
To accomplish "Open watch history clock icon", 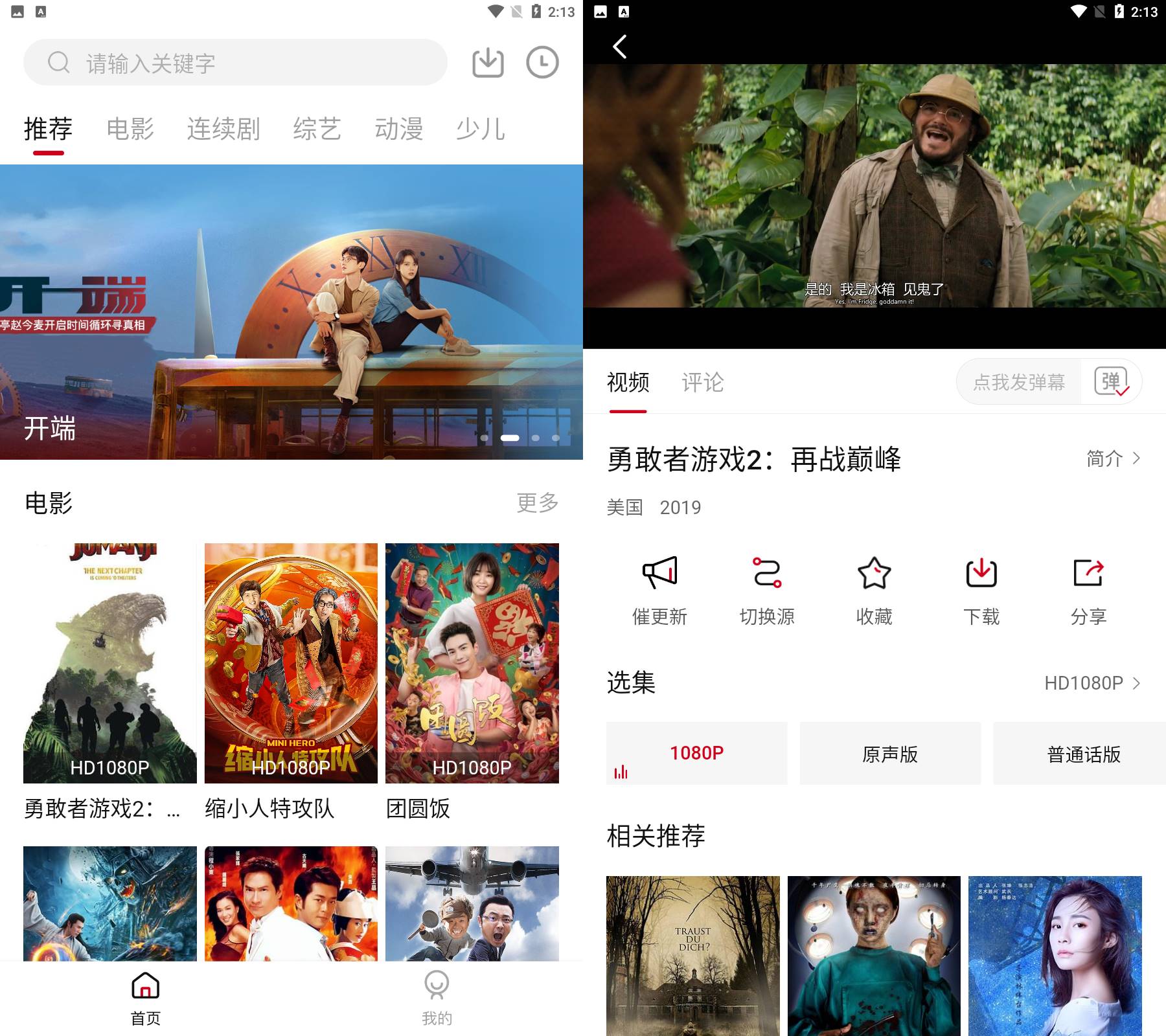I will [x=542, y=63].
